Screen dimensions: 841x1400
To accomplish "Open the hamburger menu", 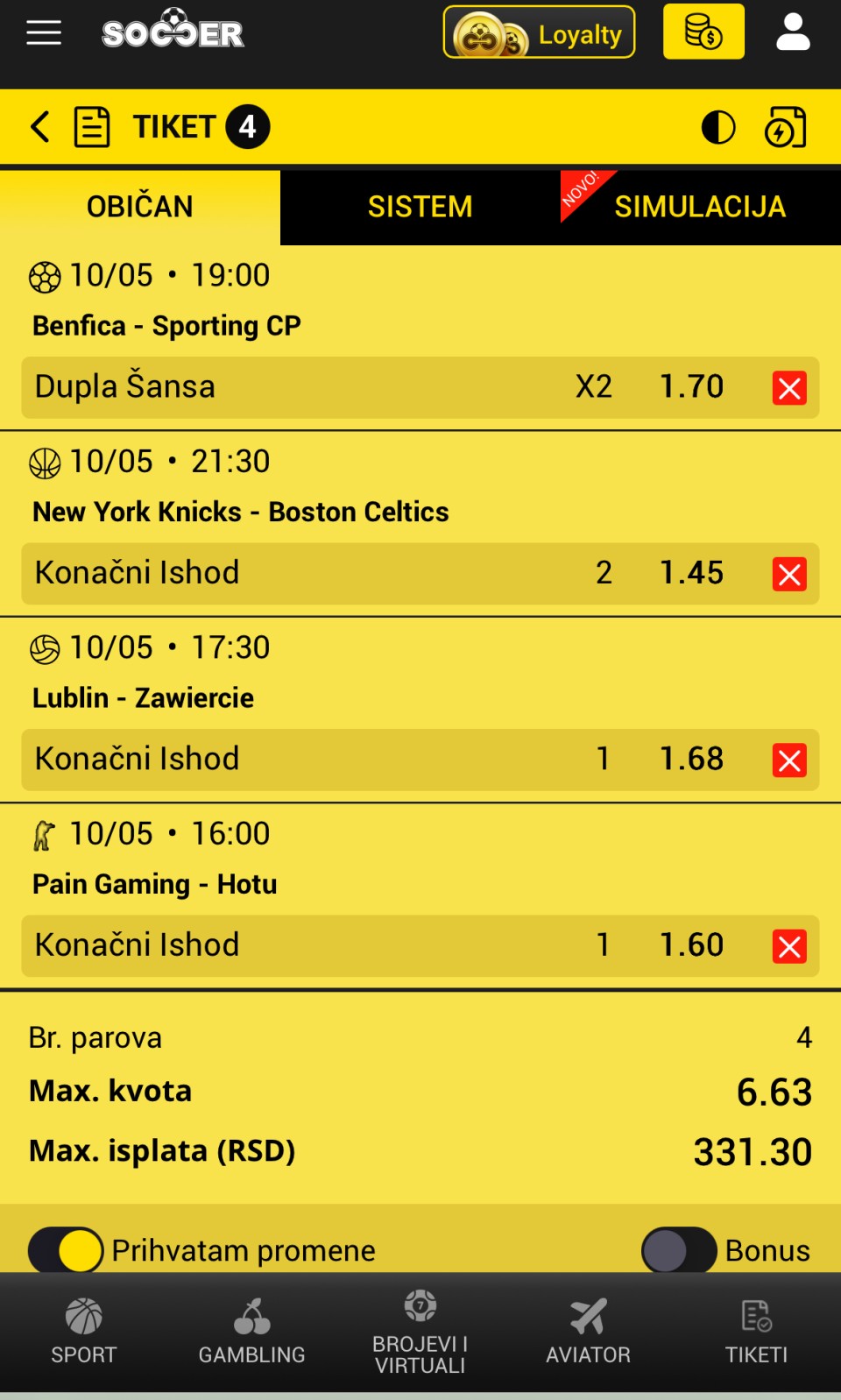I will tap(44, 32).
